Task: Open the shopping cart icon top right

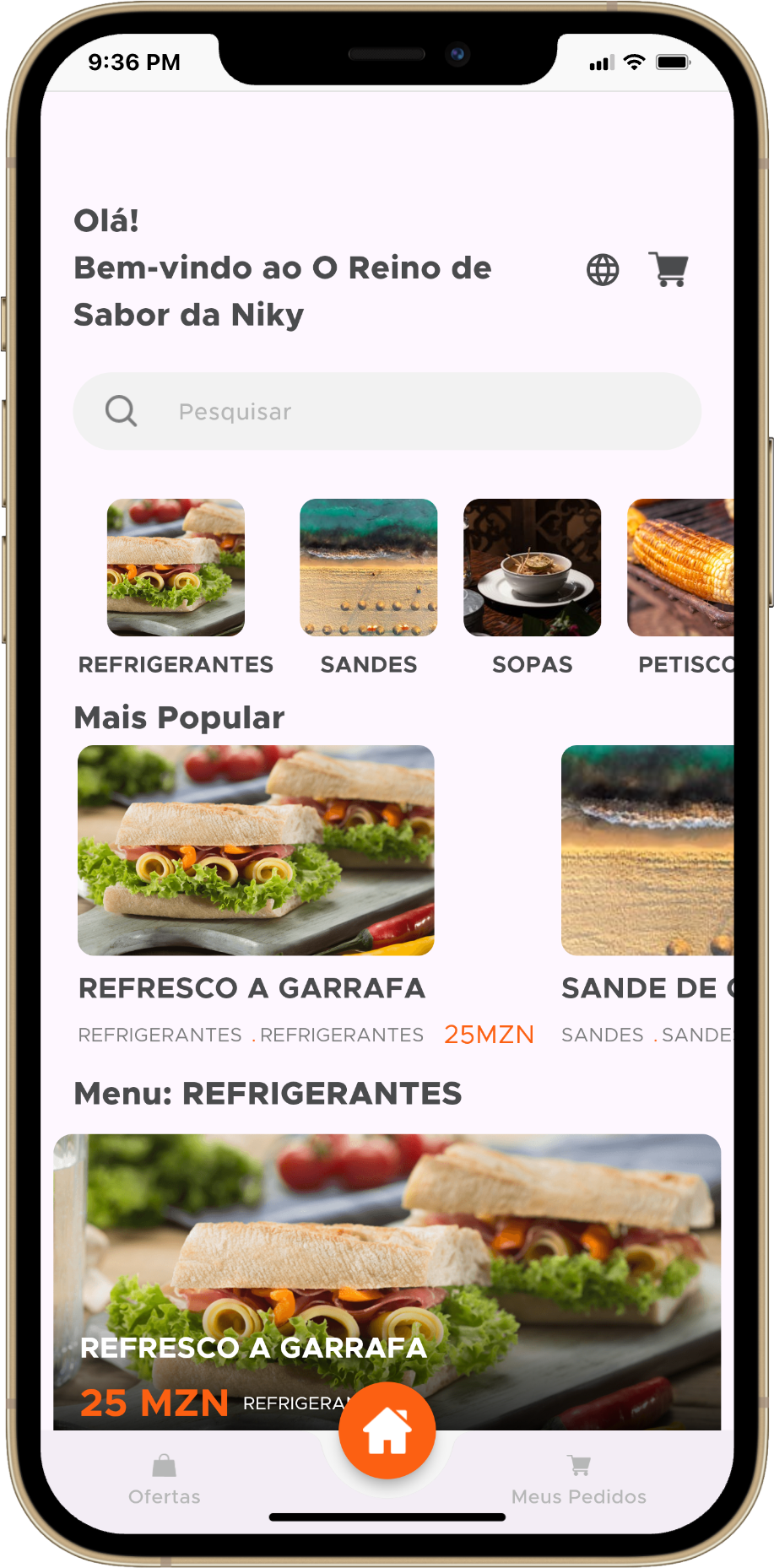Action: [668, 268]
